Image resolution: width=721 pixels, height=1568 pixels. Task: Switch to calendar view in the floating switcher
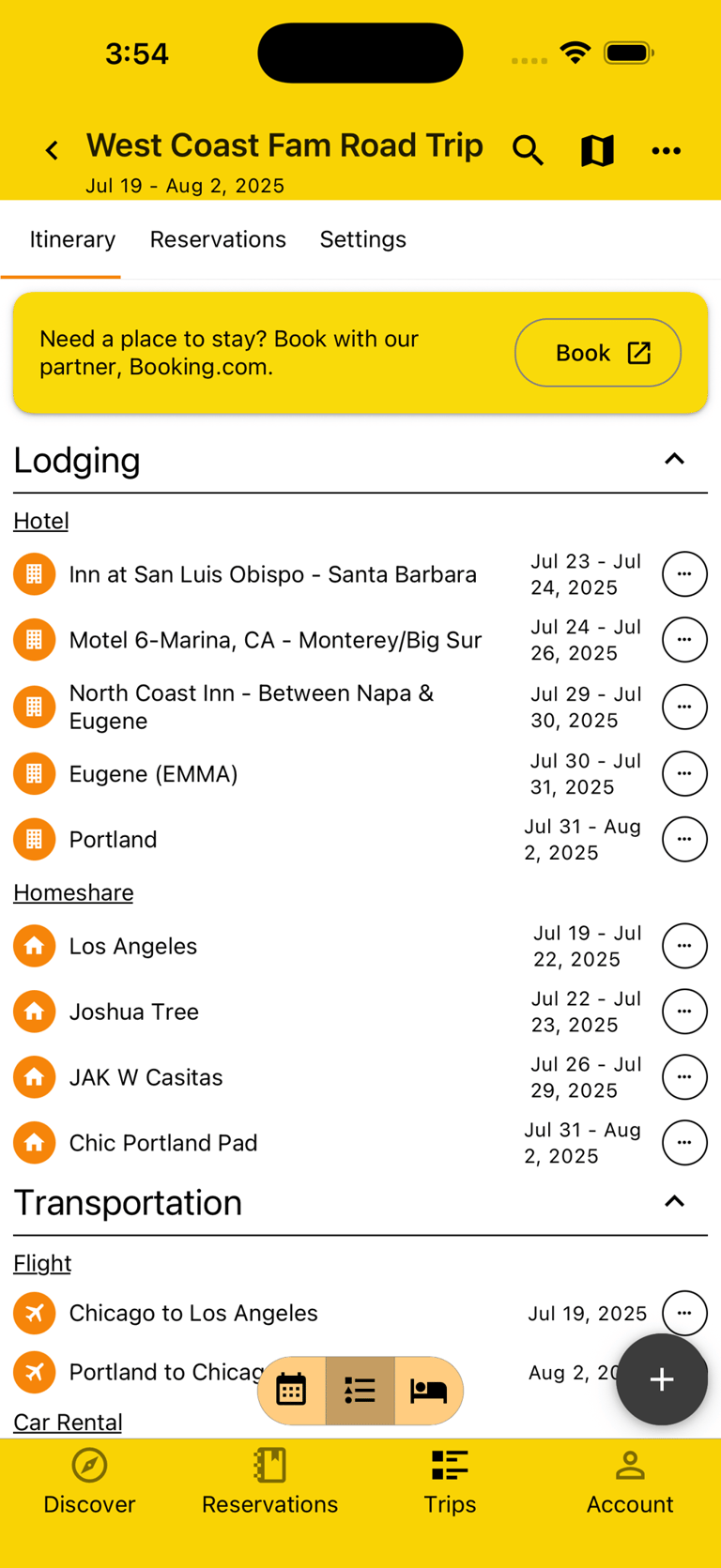click(291, 1391)
